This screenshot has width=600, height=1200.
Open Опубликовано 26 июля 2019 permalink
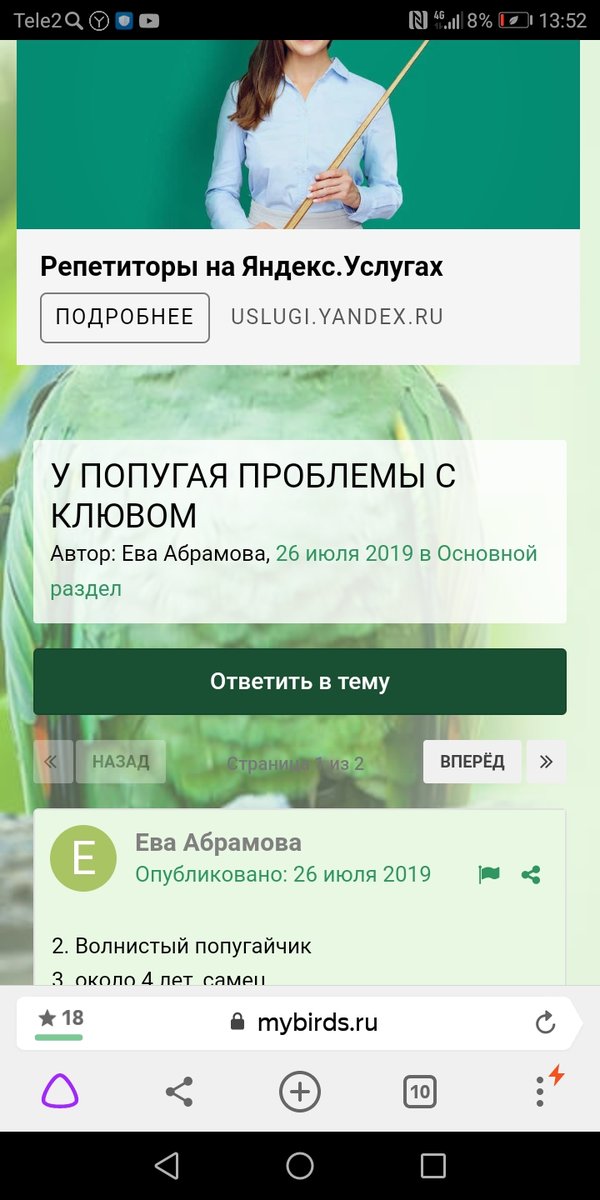pyautogui.click(x=283, y=875)
